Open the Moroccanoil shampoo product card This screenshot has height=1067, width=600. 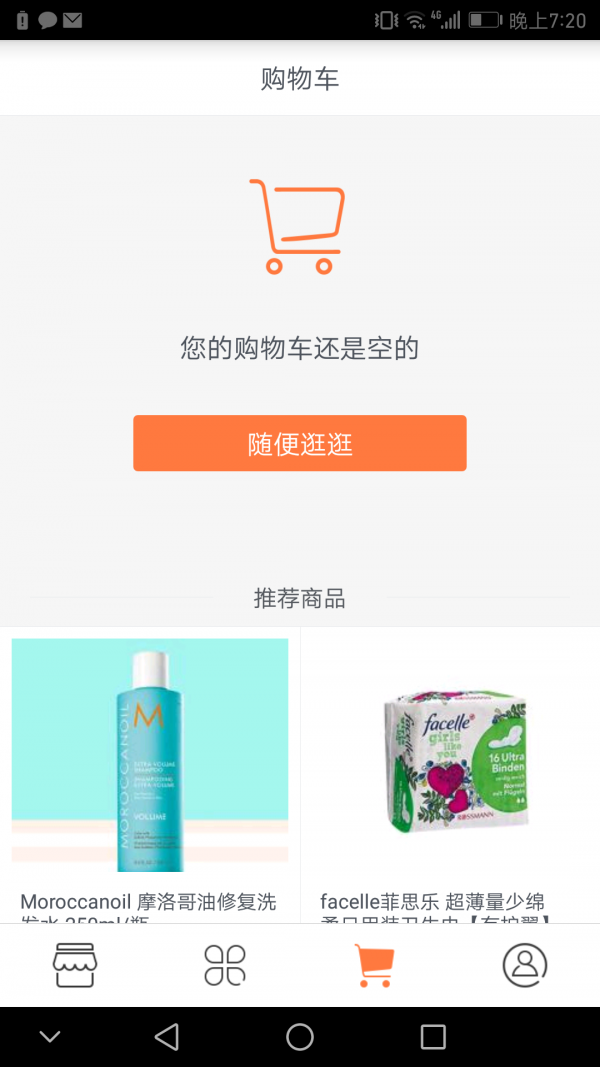tap(150, 760)
